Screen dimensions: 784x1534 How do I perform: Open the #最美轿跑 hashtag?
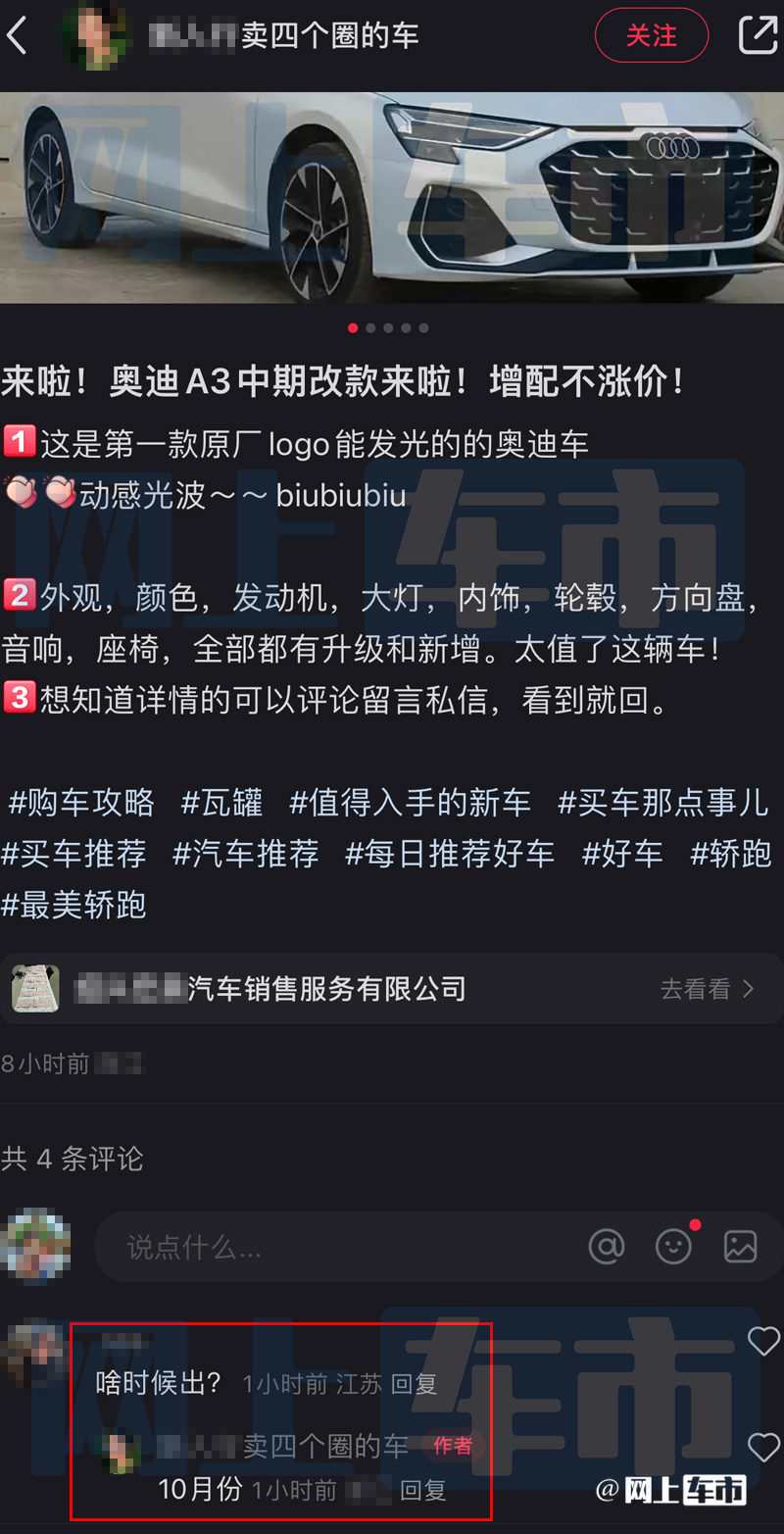click(x=73, y=904)
